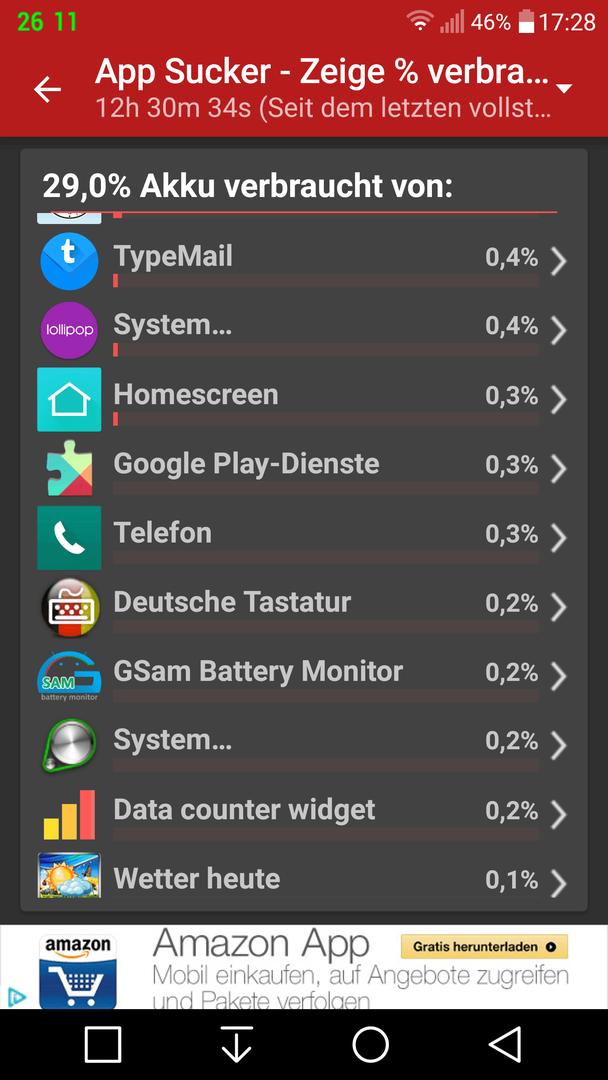Open the Homescreen usage row
This screenshot has height=1080, width=608.
304,399
